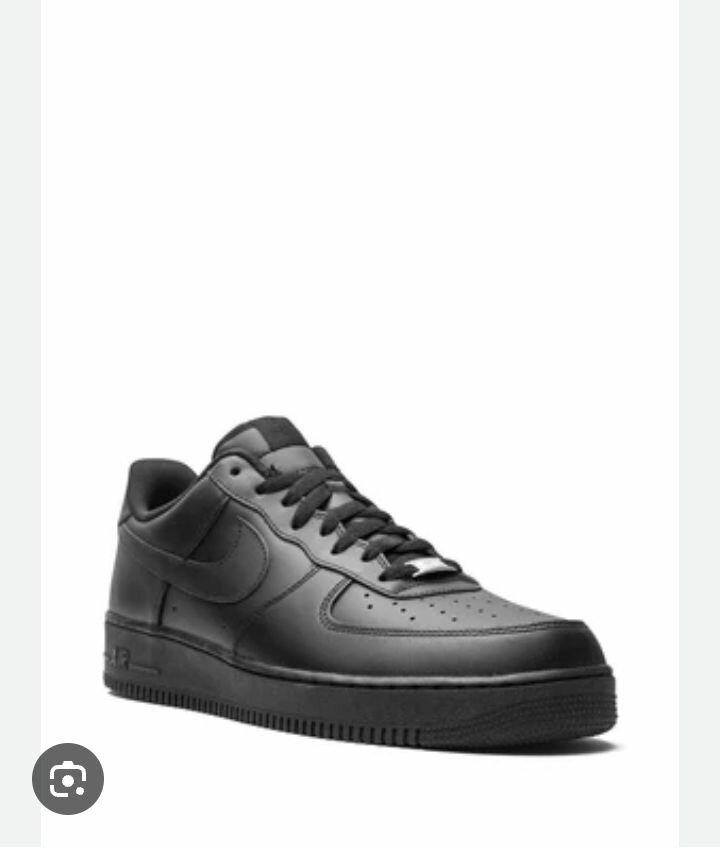
Task: Search this shoe image with Google Lens
Action: (68, 778)
